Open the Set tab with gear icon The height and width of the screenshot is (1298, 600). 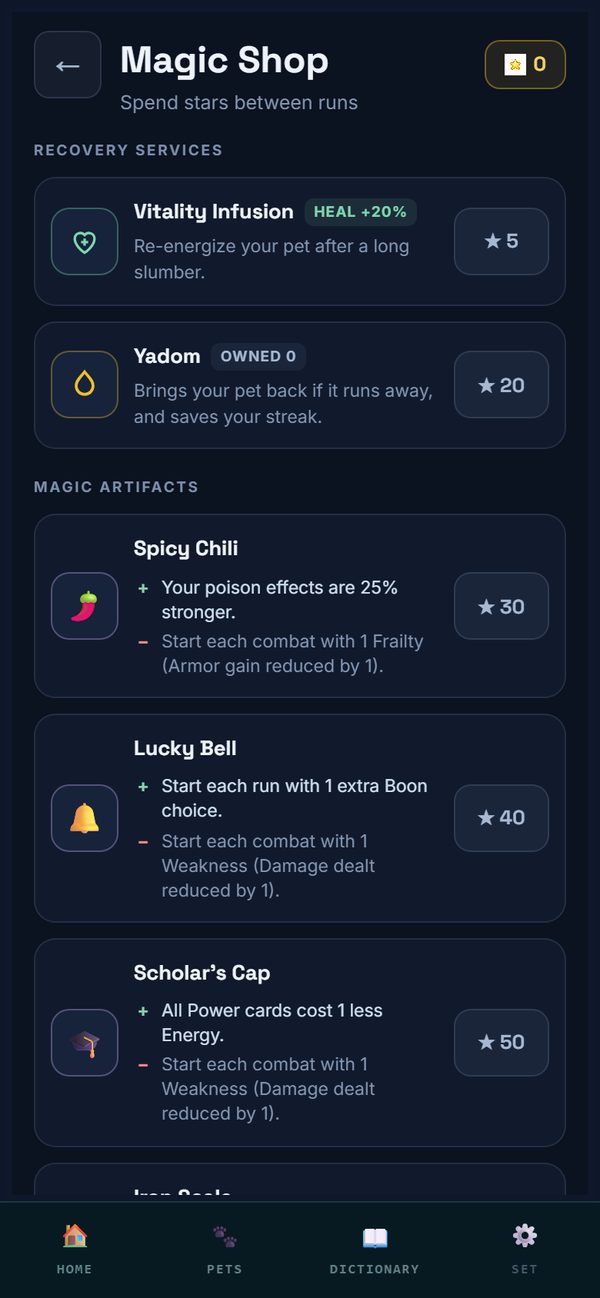pyautogui.click(x=525, y=1249)
